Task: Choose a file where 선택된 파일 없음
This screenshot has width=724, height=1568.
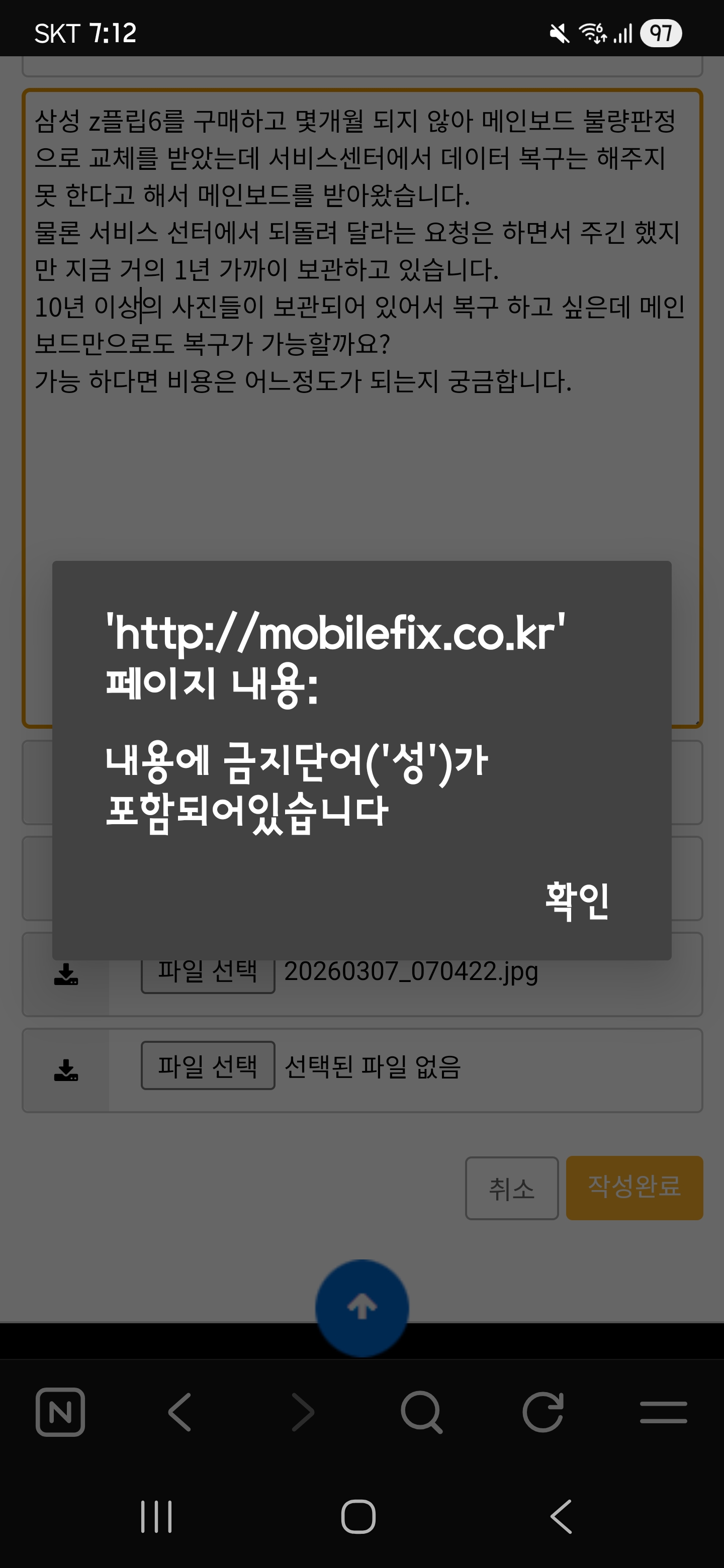Action: [x=208, y=1065]
